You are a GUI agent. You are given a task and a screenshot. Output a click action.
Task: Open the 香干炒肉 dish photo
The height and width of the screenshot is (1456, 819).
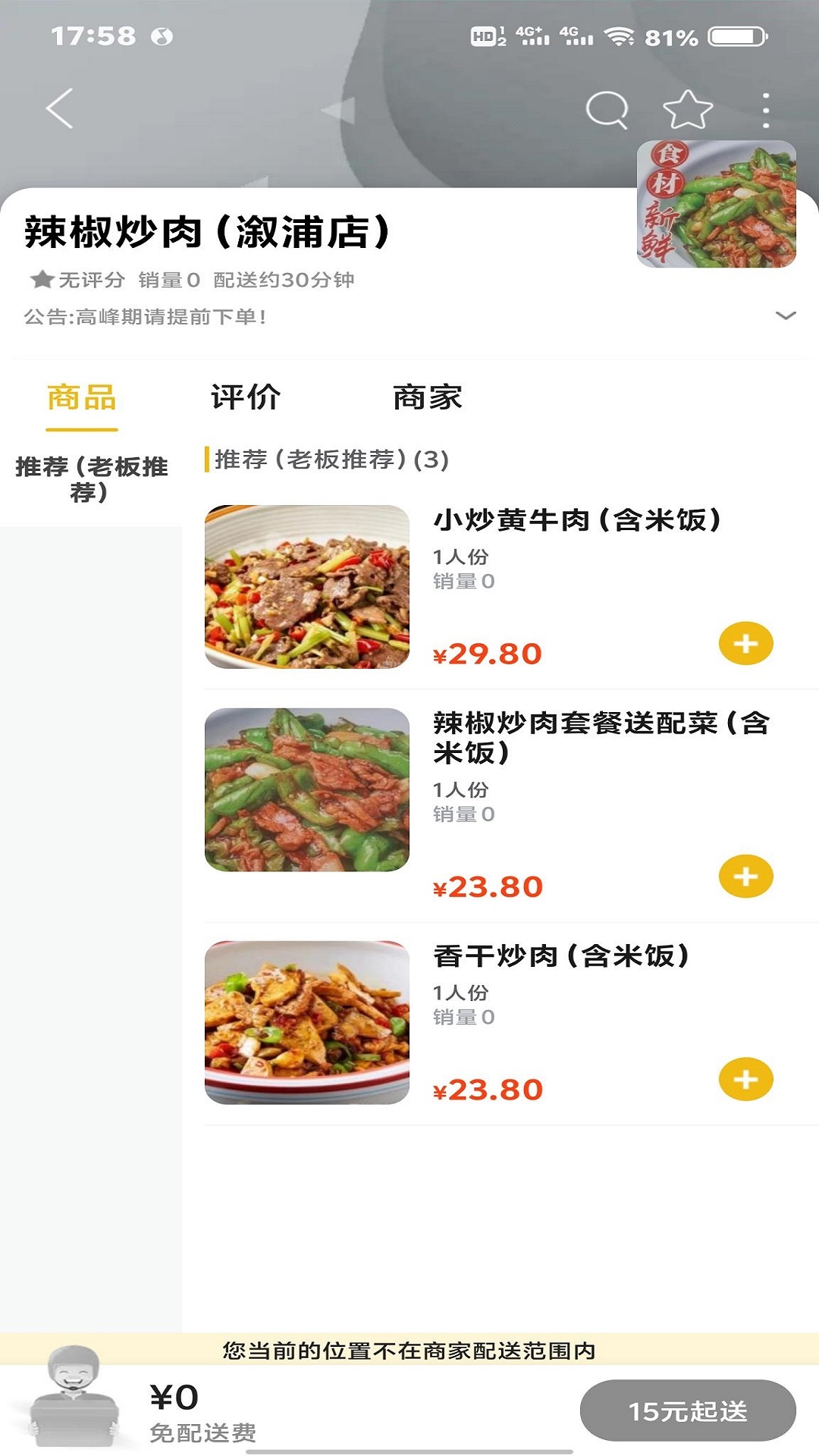click(x=307, y=1022)
